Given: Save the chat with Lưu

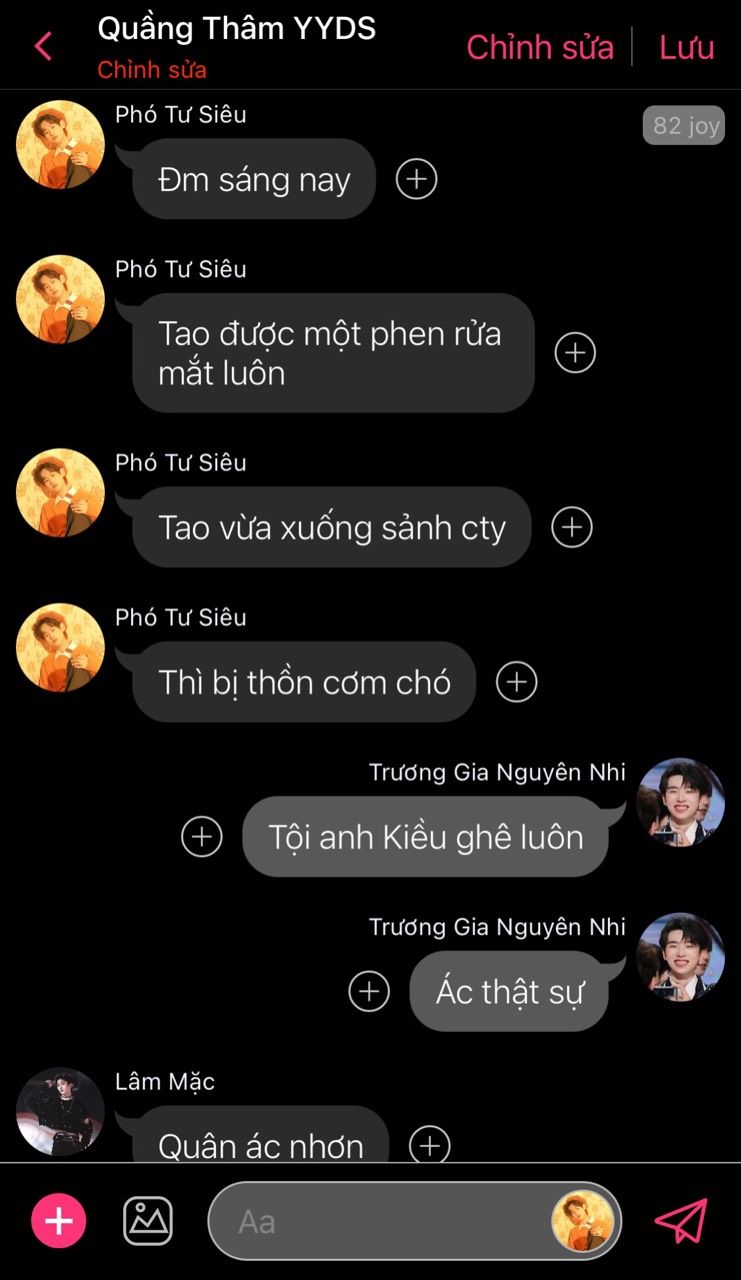Looking at the screenshot, I should click(686, 47).
